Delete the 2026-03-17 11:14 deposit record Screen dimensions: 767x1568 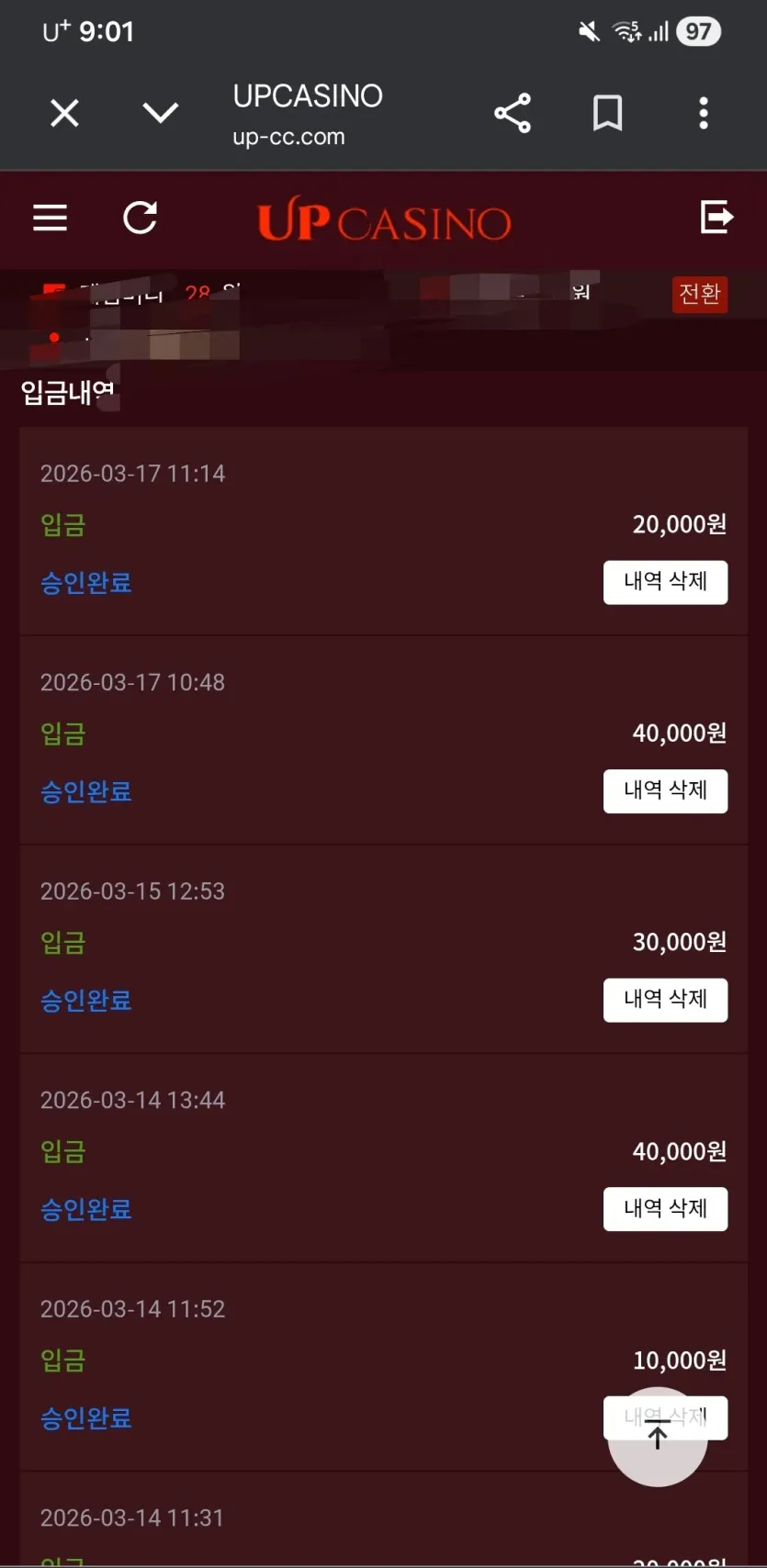pyautogui.click(x=665, y=582)
